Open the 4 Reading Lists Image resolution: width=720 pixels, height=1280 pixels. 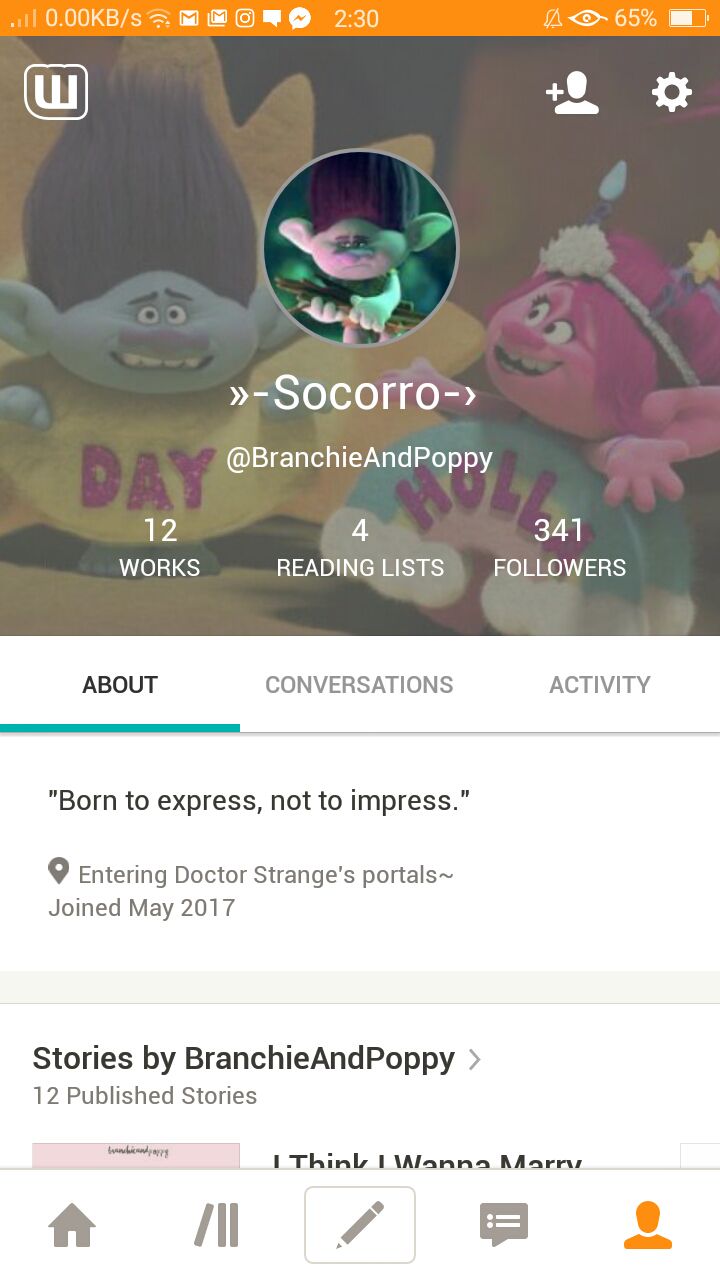(360, 547)
